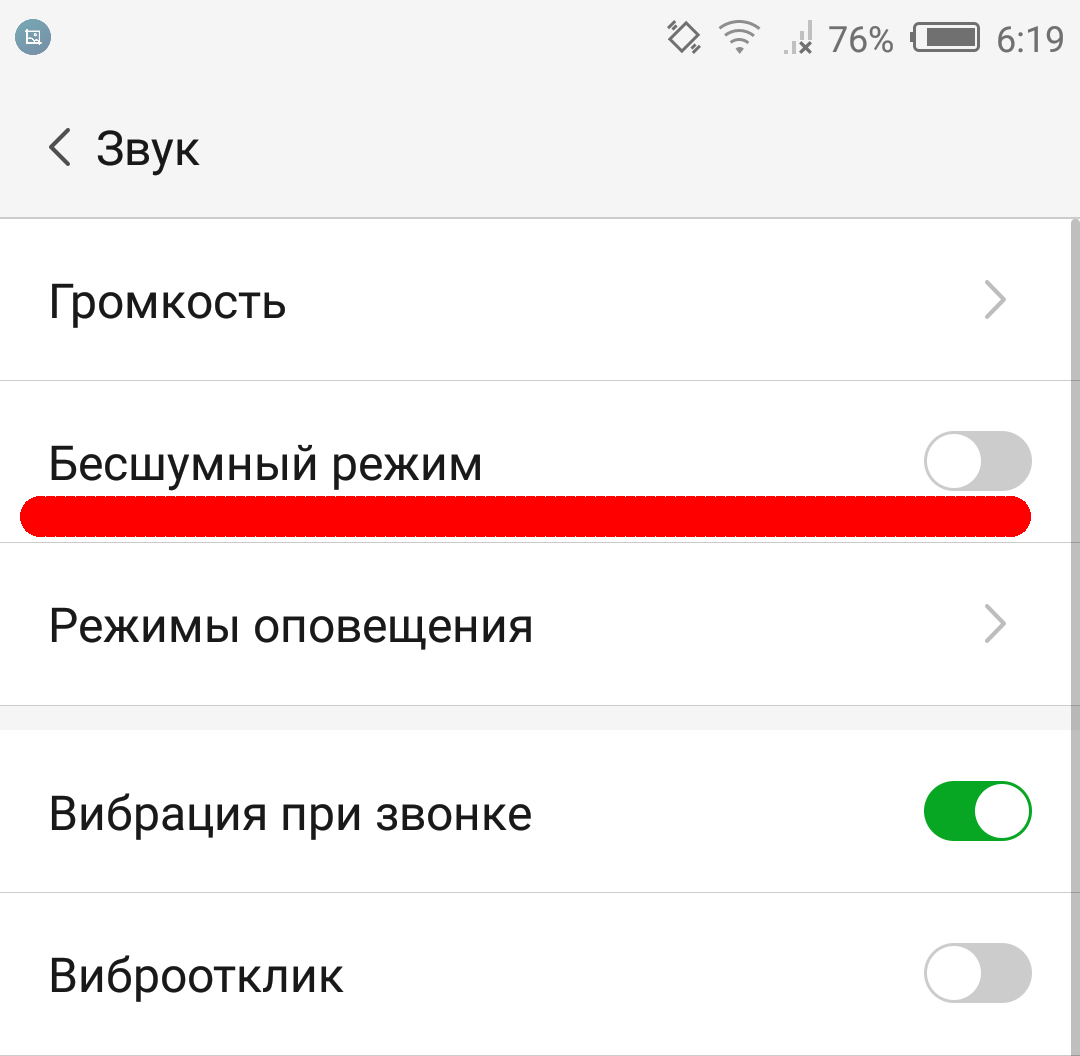Open Режимы оповещения
Screen dimensions: 1080x1056
pyautogui.click(x=540, y=625)
